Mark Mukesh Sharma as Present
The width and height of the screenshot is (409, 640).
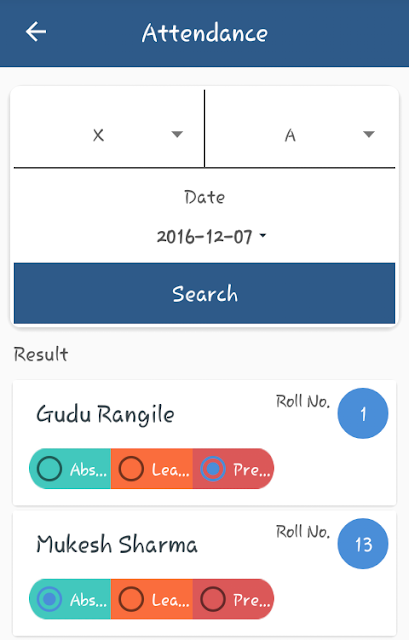(233, 599)
